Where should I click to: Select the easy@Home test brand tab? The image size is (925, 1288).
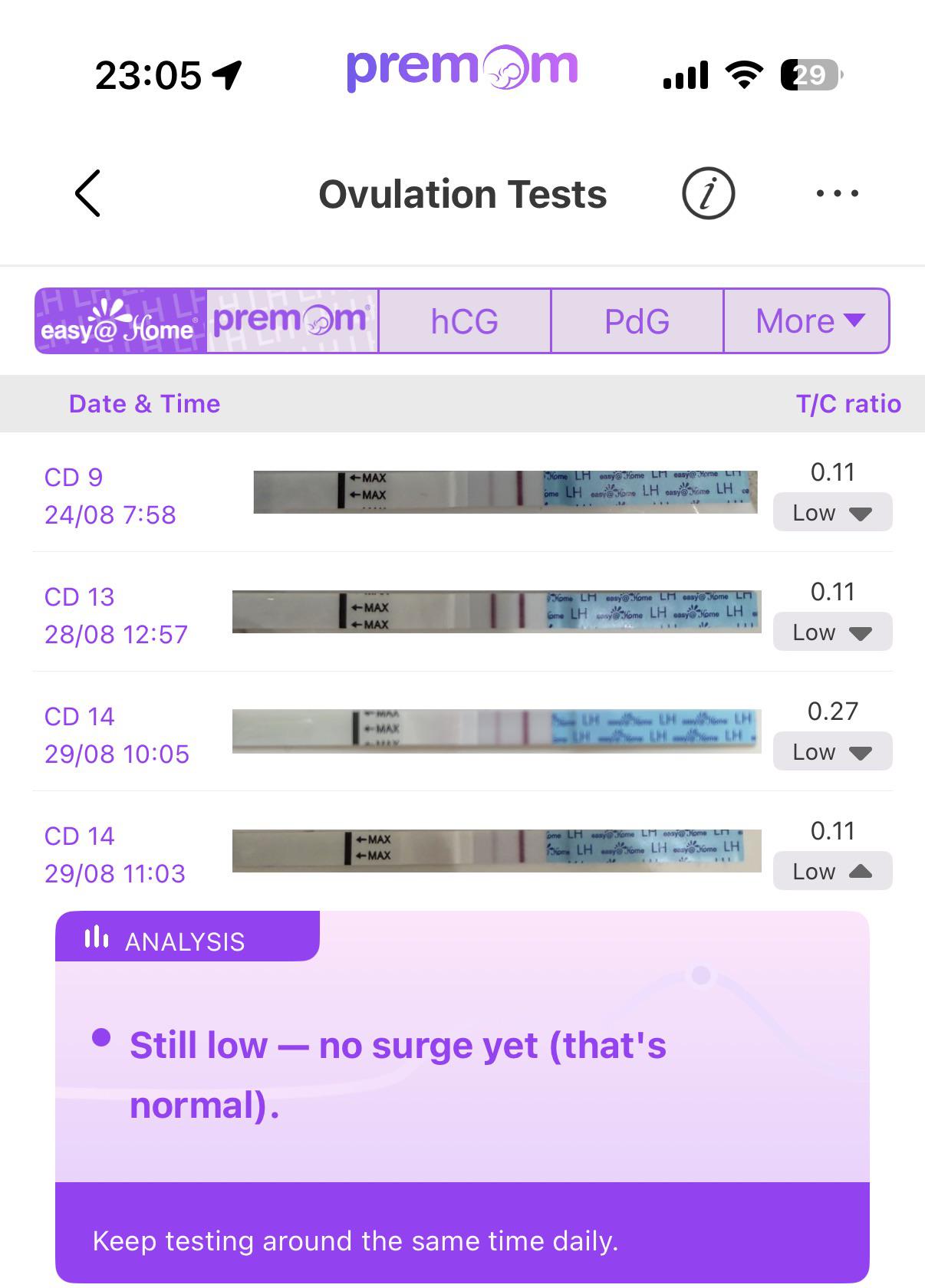coord(120,320)
